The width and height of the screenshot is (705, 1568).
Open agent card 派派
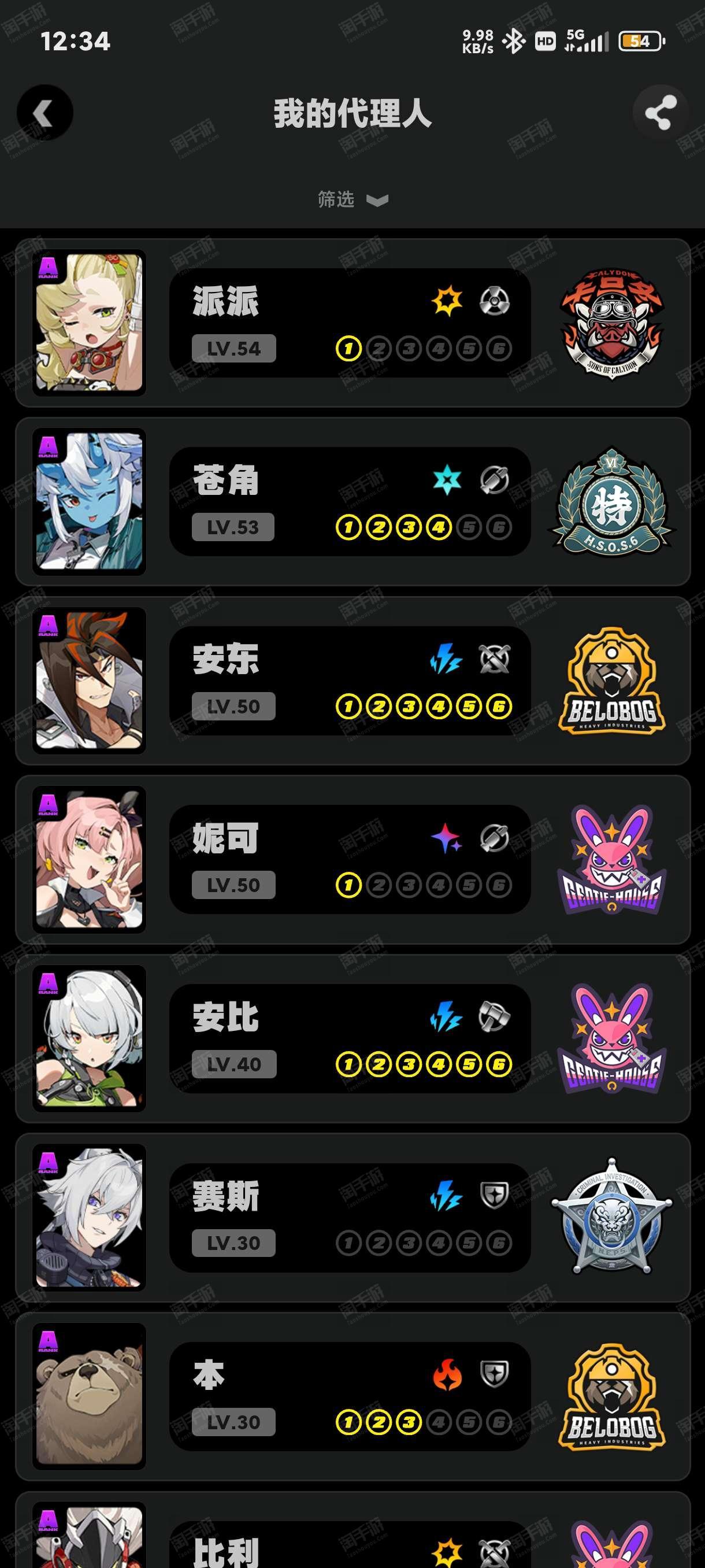click(353, 323)
